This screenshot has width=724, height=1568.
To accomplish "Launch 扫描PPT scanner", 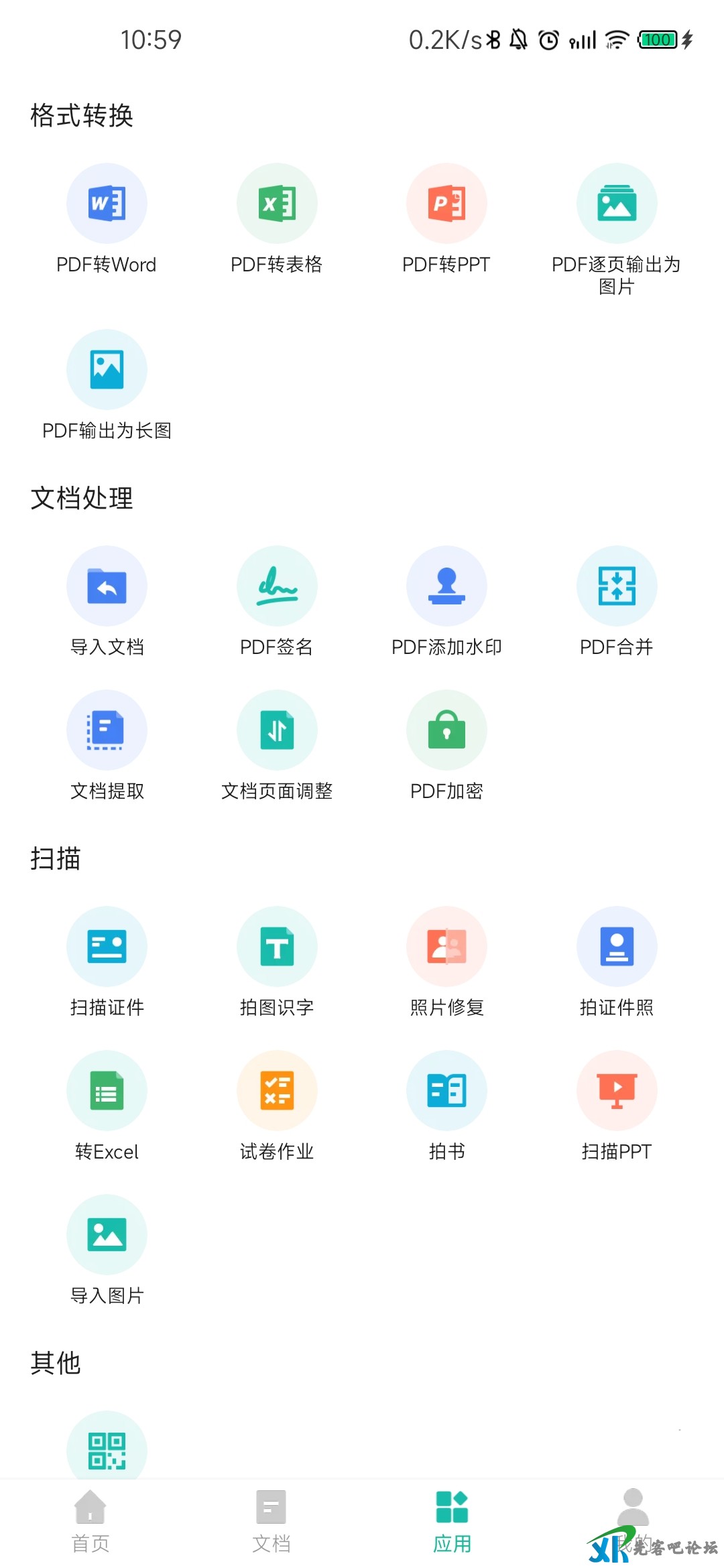I will [617, 1091].
